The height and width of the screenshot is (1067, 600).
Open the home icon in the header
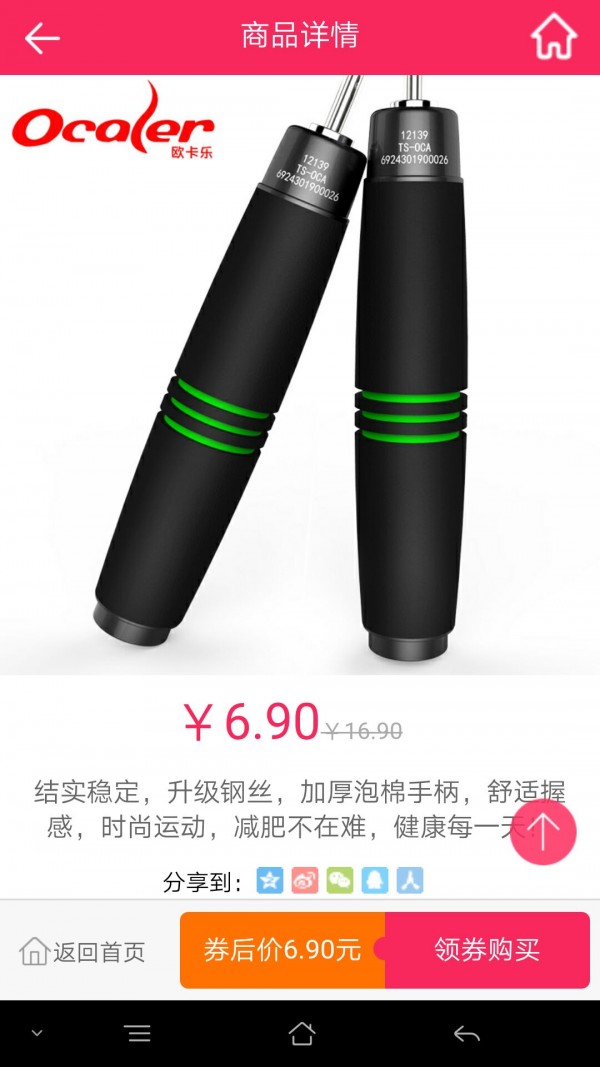[553, 37]
